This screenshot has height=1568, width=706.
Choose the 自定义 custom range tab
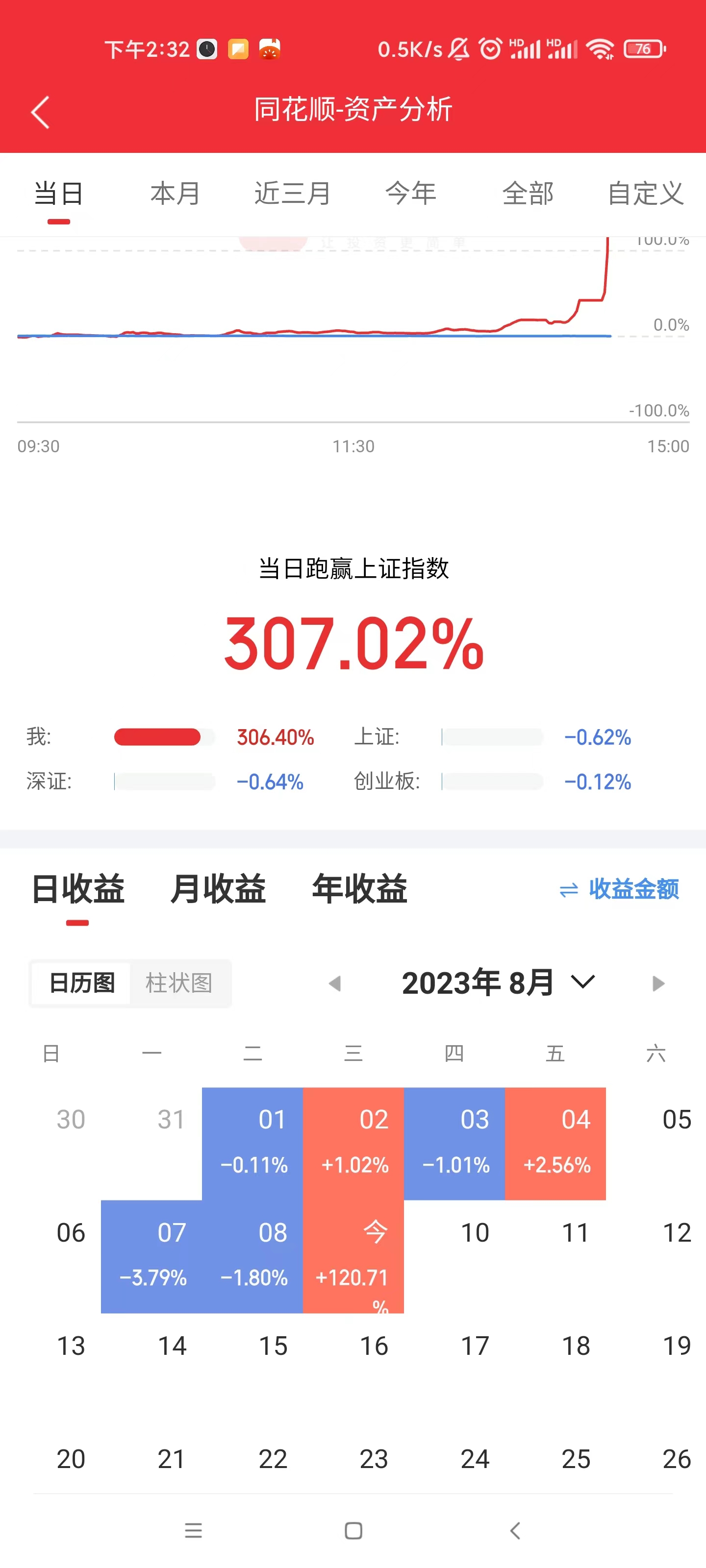click(645, 194)
